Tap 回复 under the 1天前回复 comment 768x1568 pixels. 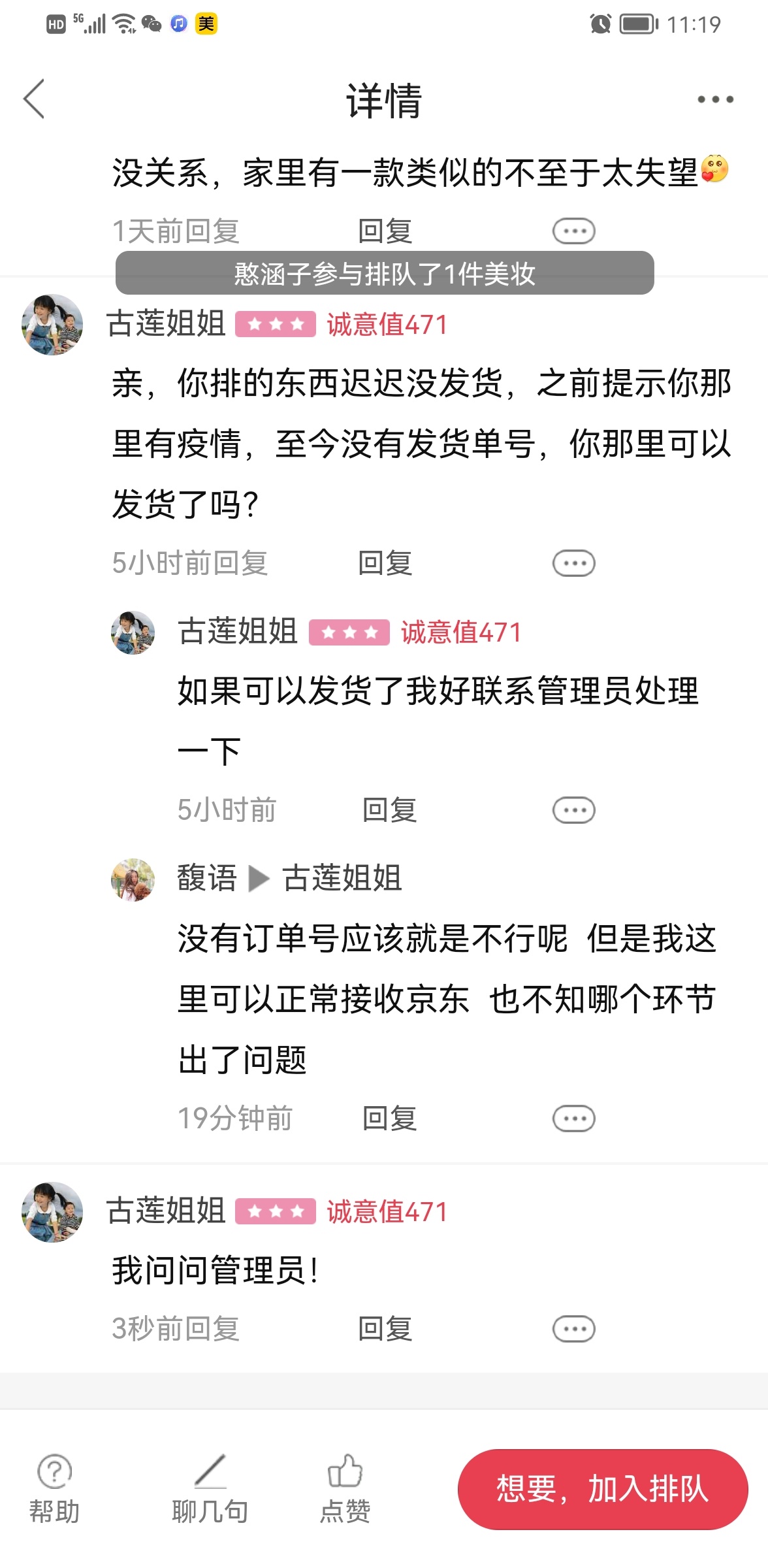point(385,231)
